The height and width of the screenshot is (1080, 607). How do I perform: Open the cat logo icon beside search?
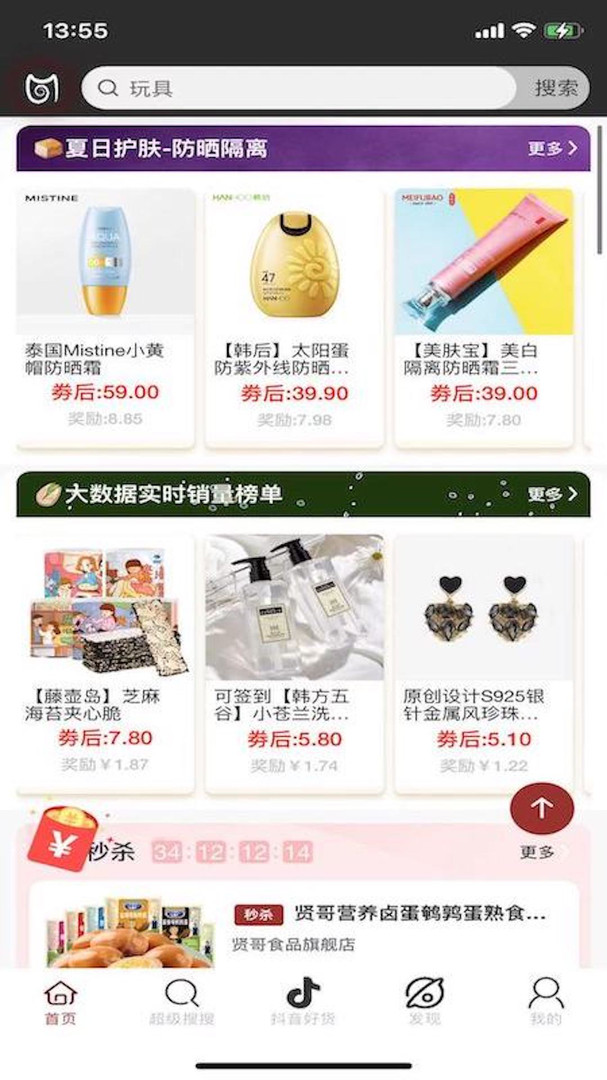click(x=40, y=89)
